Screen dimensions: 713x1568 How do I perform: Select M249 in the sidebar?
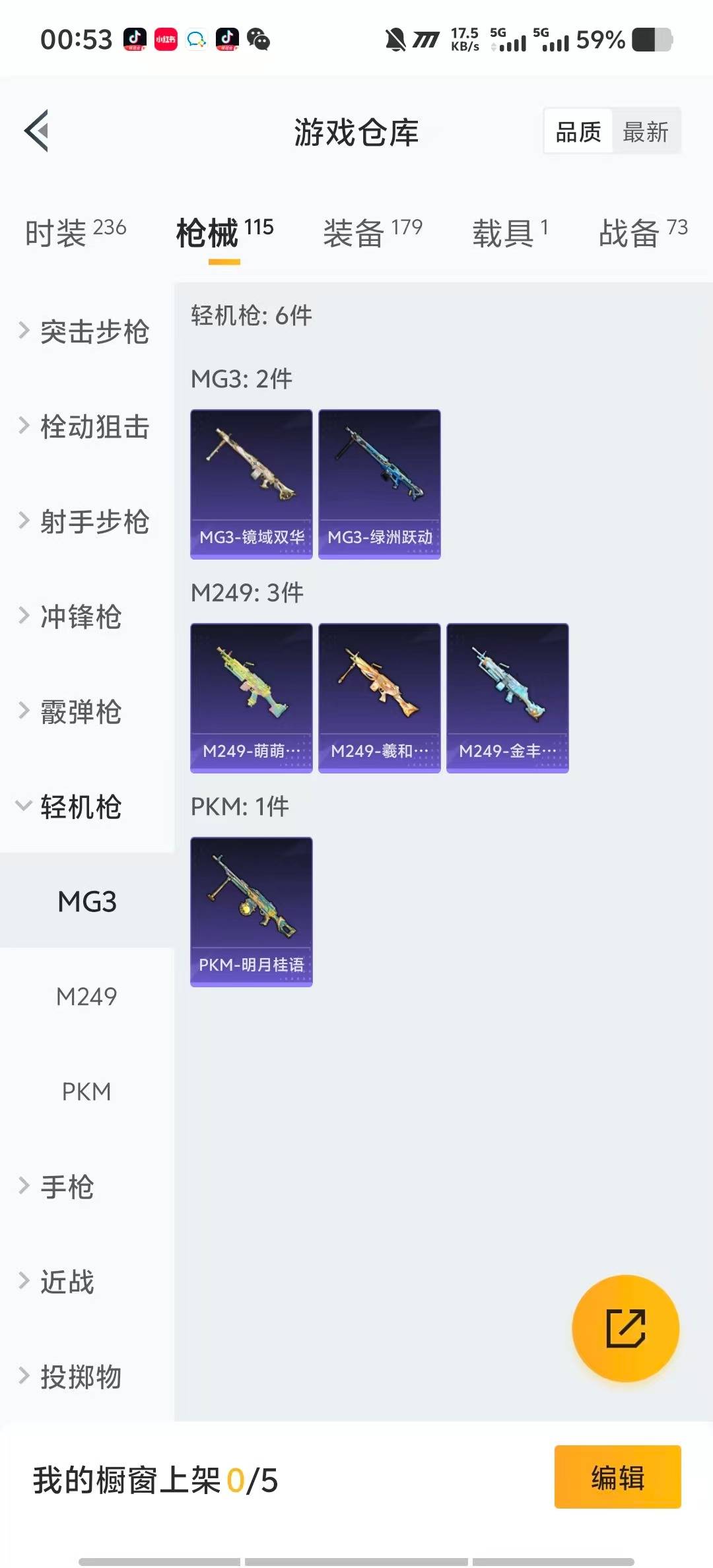click(86, 996)
